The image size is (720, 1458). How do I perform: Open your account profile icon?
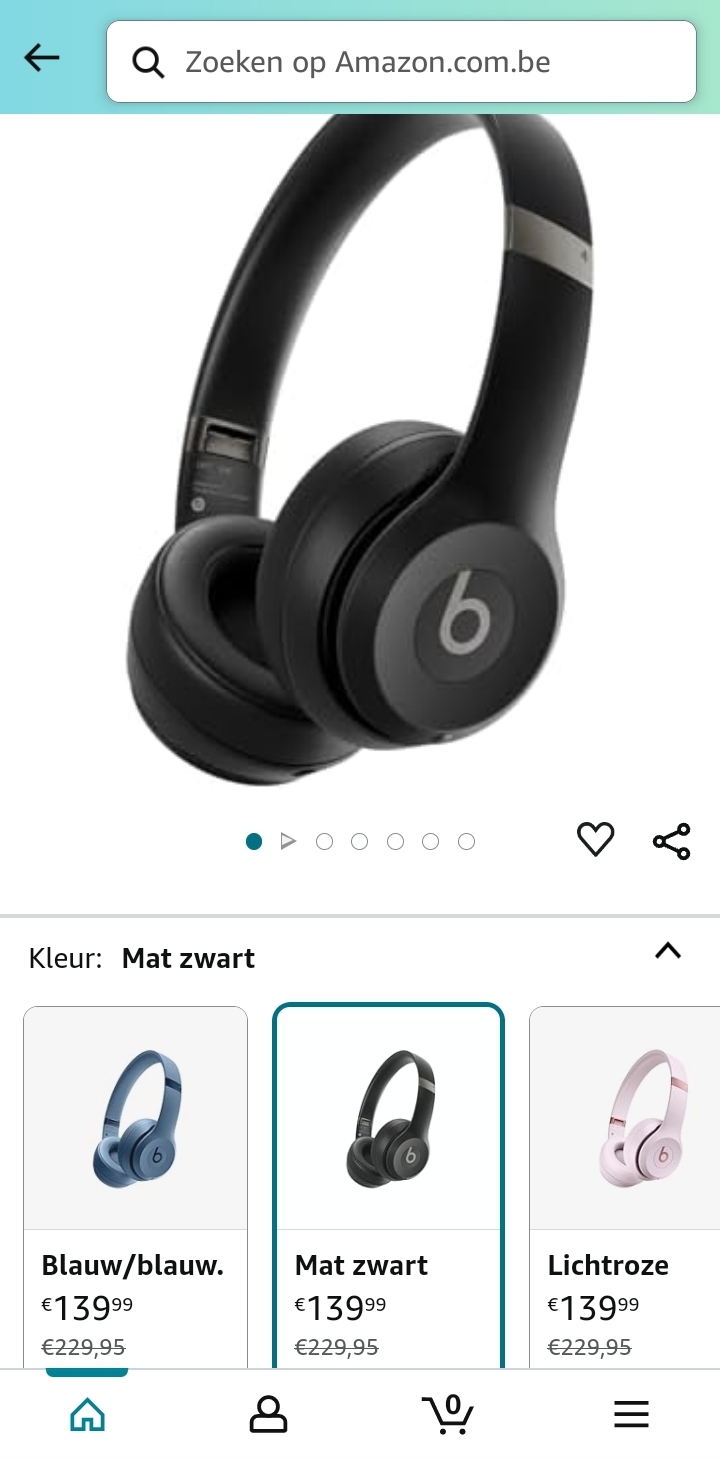[x=268, y=1413]
